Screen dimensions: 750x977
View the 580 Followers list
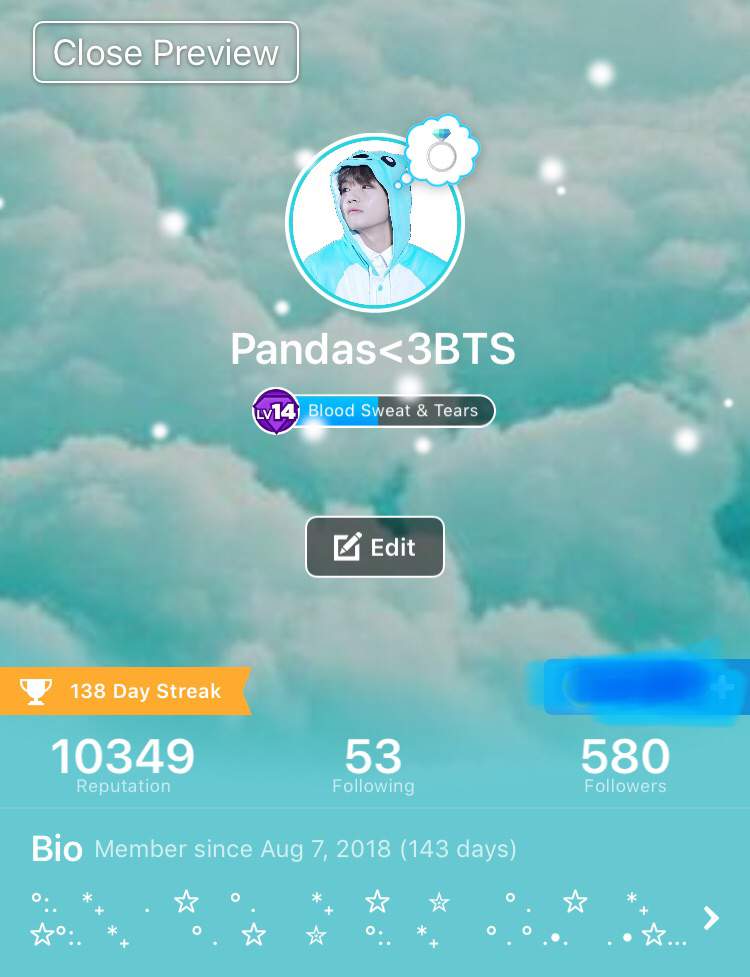(x=626, y=766)
